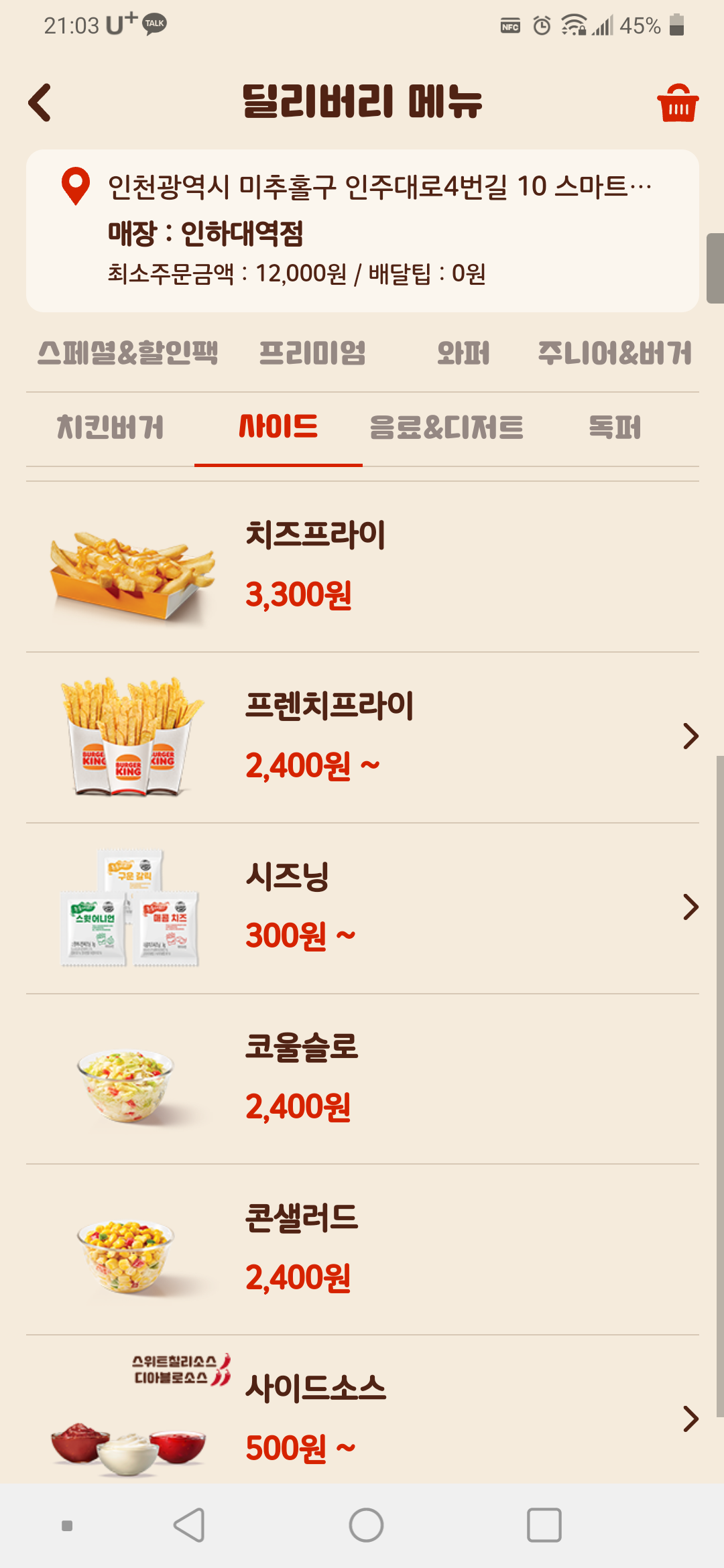Select the 사이드 tab

point(278,428)
